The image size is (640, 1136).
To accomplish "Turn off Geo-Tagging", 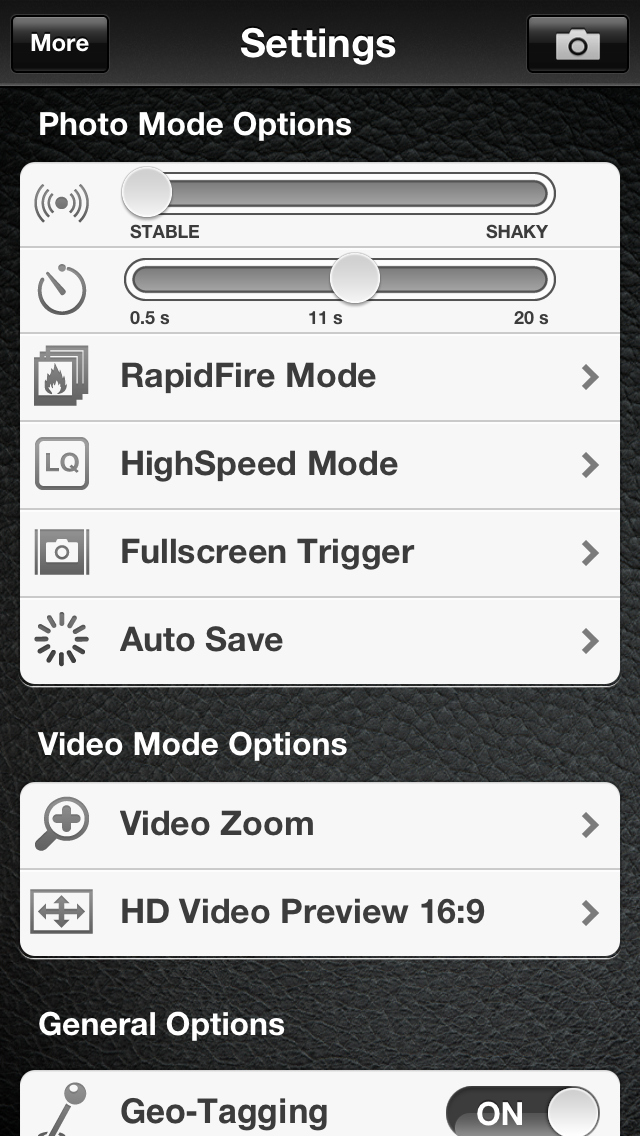I will coord(522,1112).
